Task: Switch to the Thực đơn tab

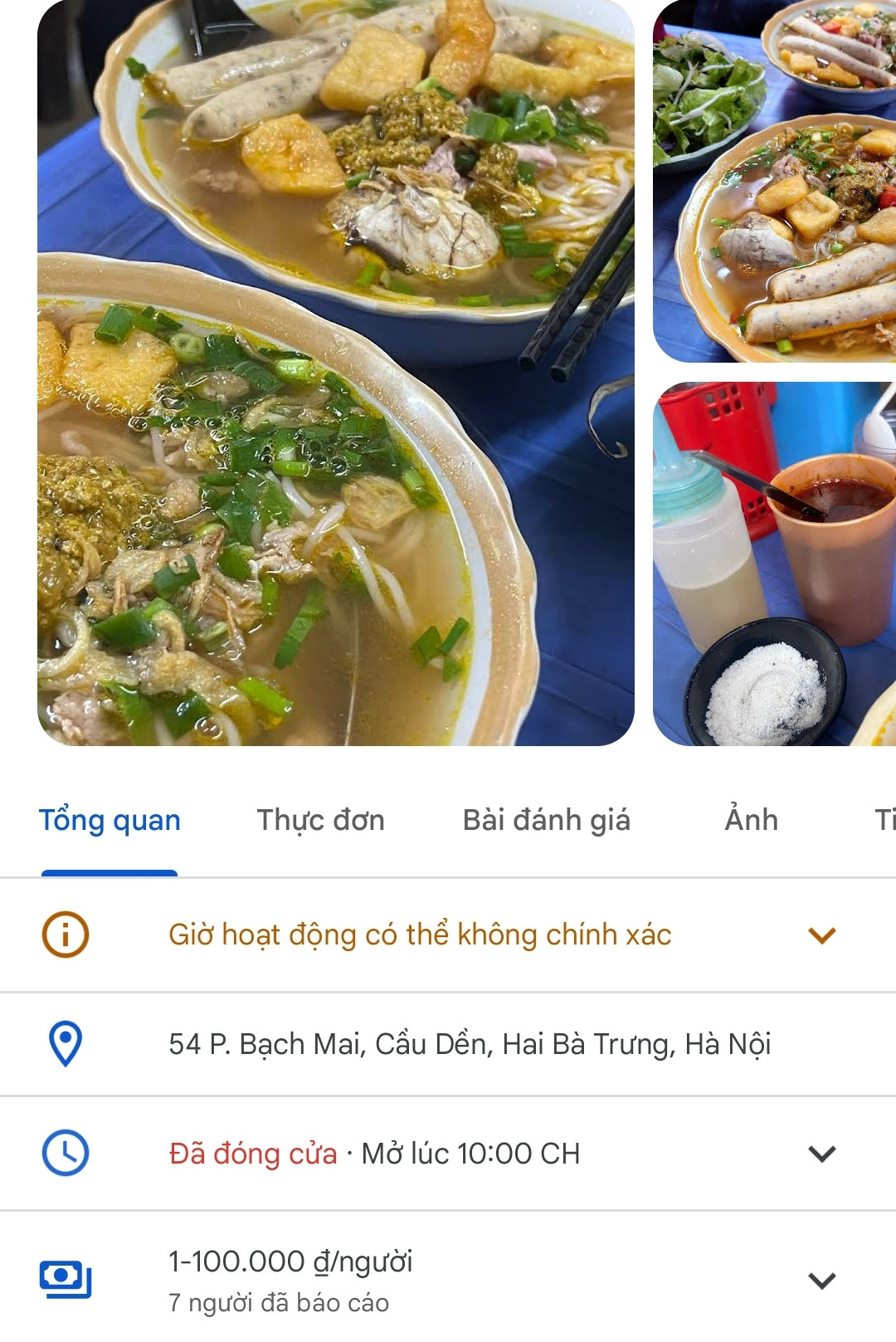Action: click(320, 820)
